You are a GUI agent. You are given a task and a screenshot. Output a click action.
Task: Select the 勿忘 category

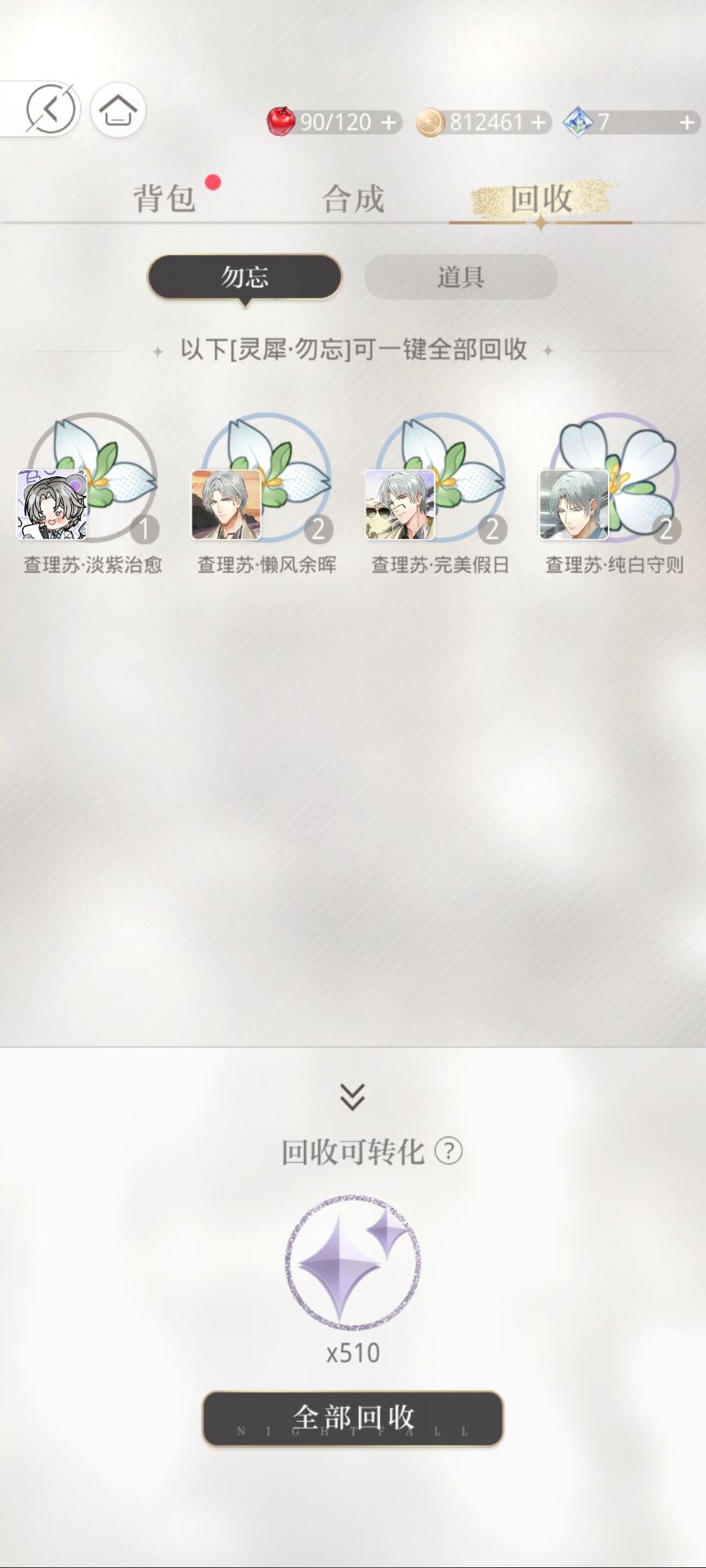pyautogui.click(x=244, y=277)
